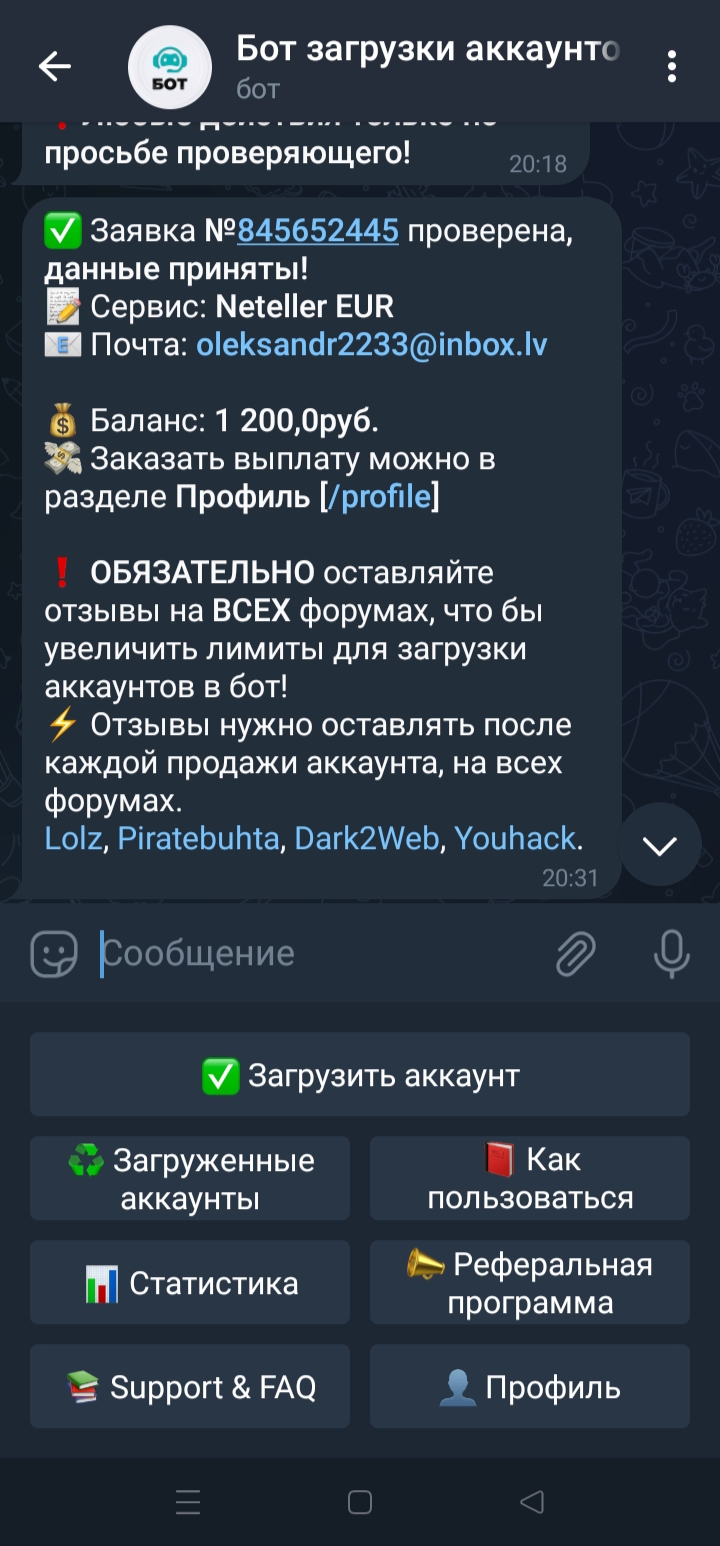Open the Lolz forum link
Screen dimensions: 720x1546
[73, 837]
